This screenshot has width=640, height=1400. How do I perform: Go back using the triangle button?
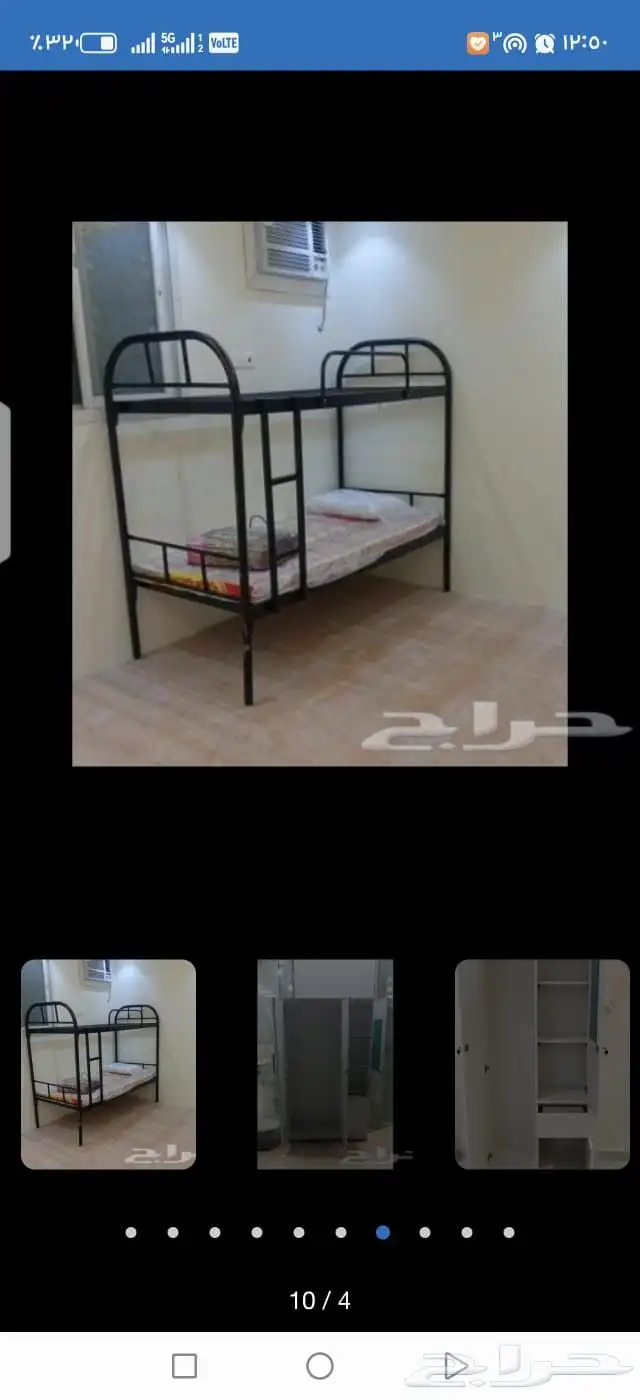(455, 1366)
